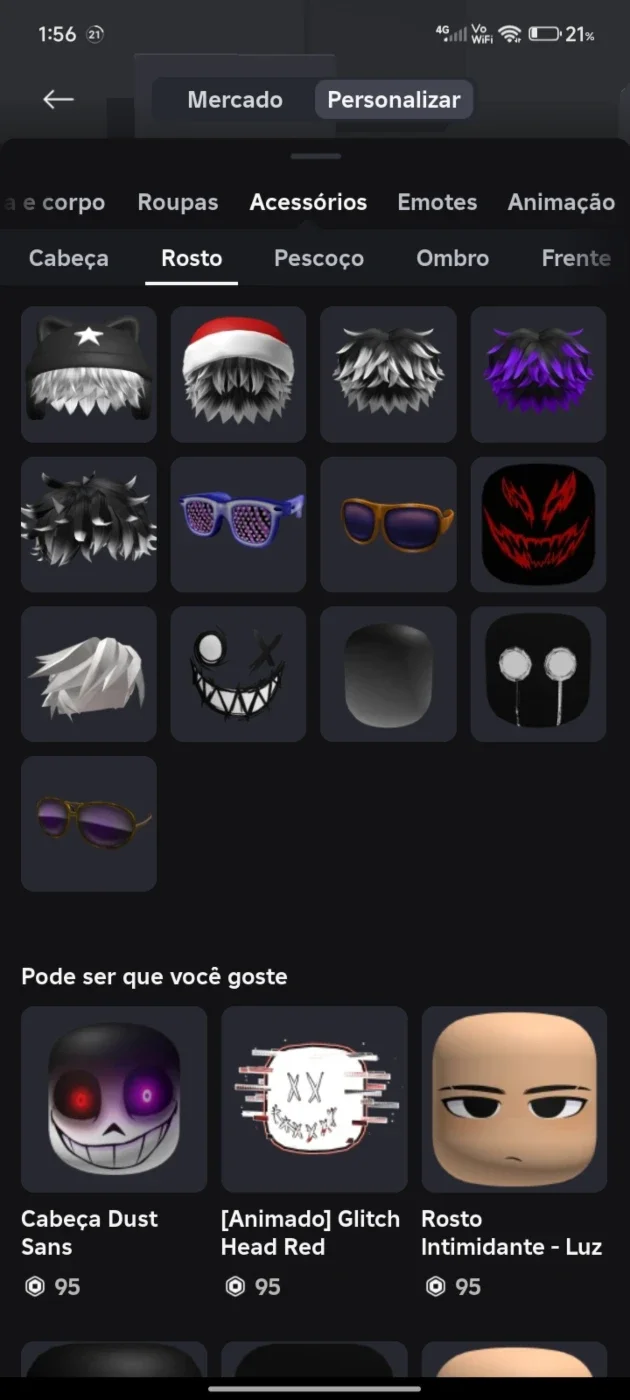The width and height of the screenshot is (630, 1400).
Task: Switch to the Mercado segment
Action: (235, 100)
